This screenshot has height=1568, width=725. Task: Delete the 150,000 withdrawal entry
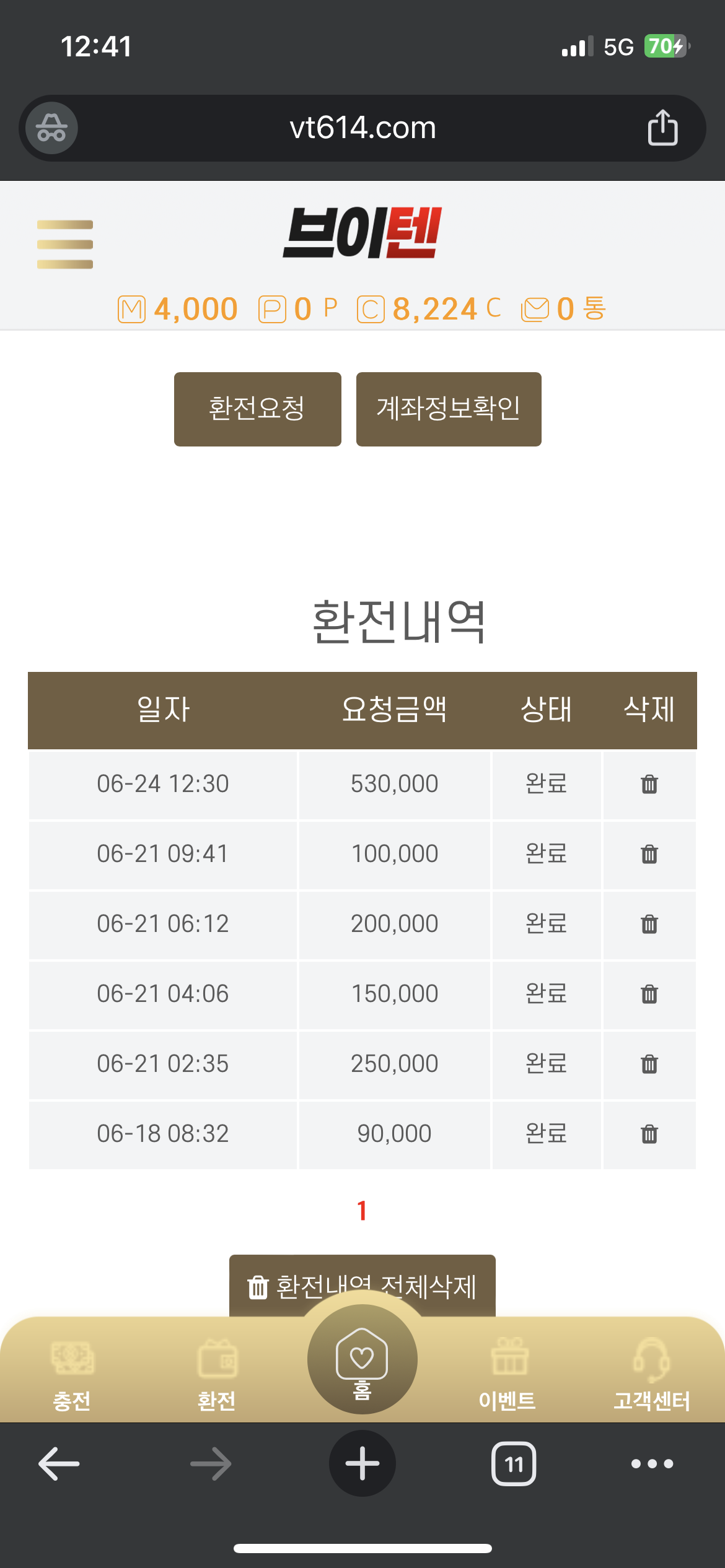point(649,994)
